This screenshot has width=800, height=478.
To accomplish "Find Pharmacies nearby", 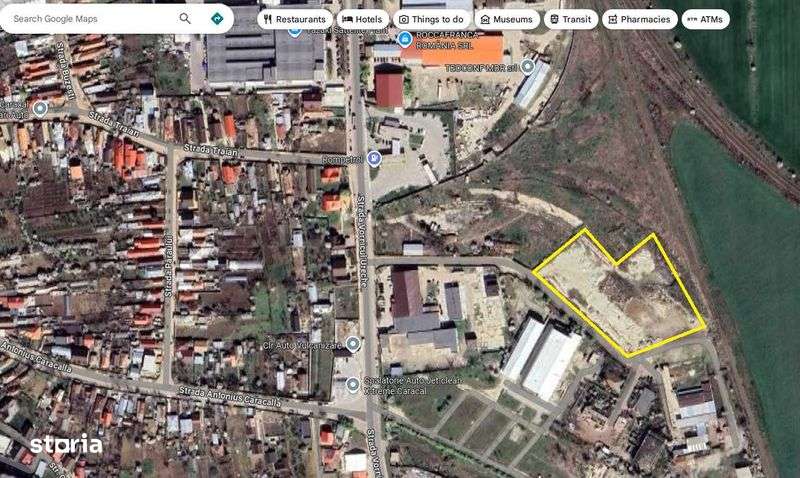I will tap(639, 19).
